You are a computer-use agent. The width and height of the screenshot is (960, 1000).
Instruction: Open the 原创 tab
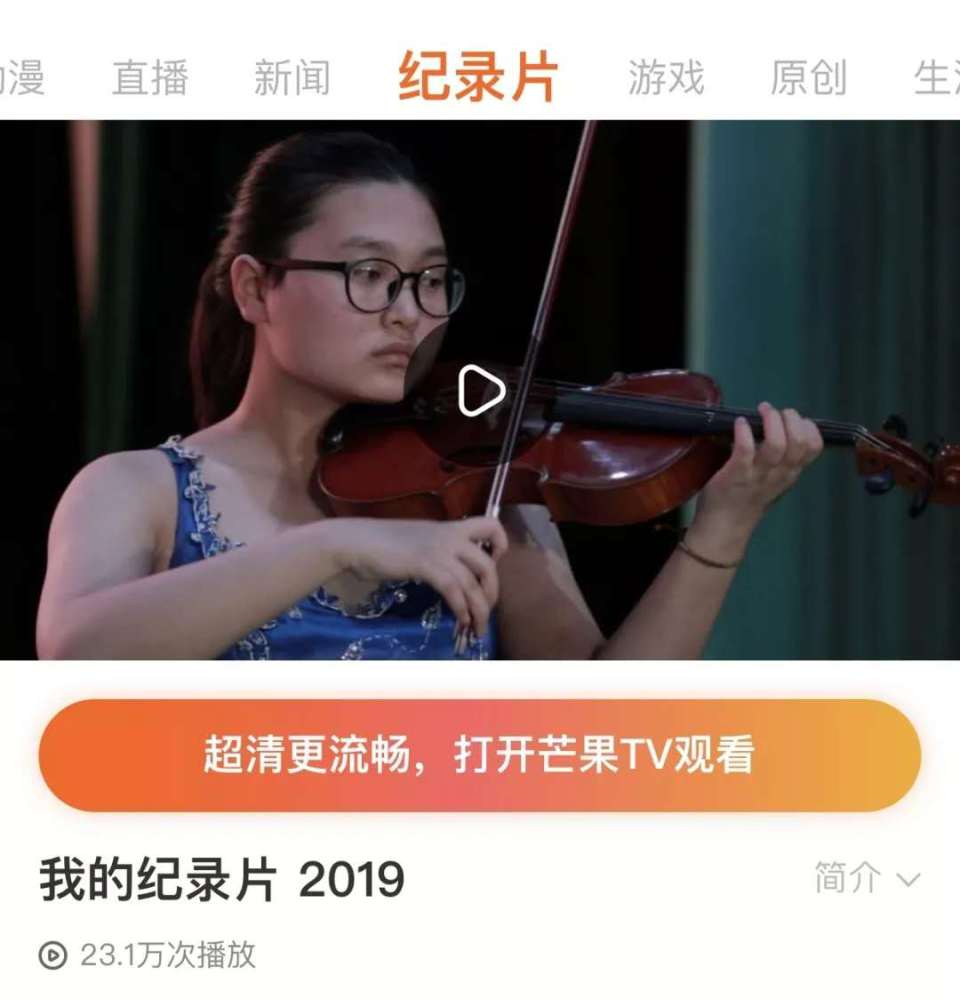[808, 79]
